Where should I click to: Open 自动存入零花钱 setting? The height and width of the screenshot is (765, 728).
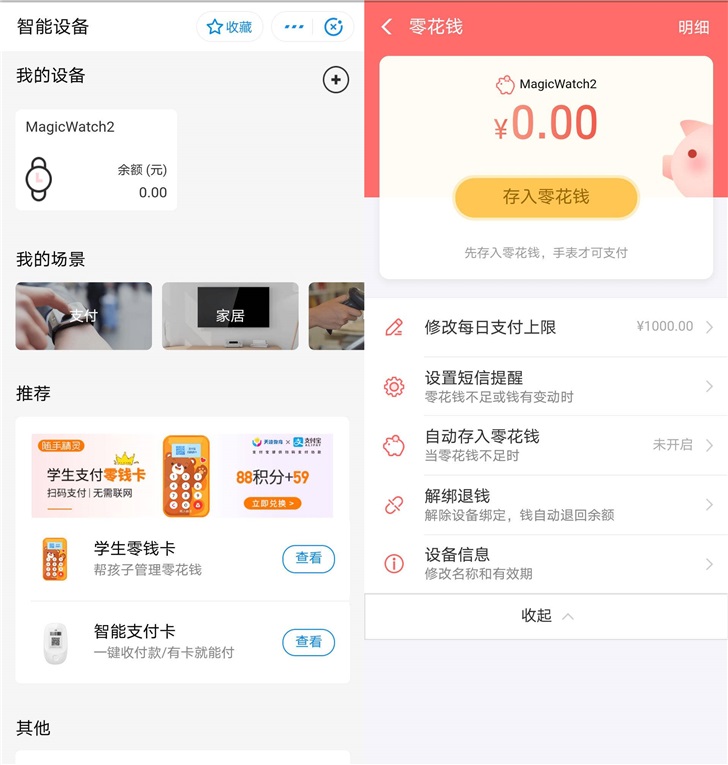546,445
